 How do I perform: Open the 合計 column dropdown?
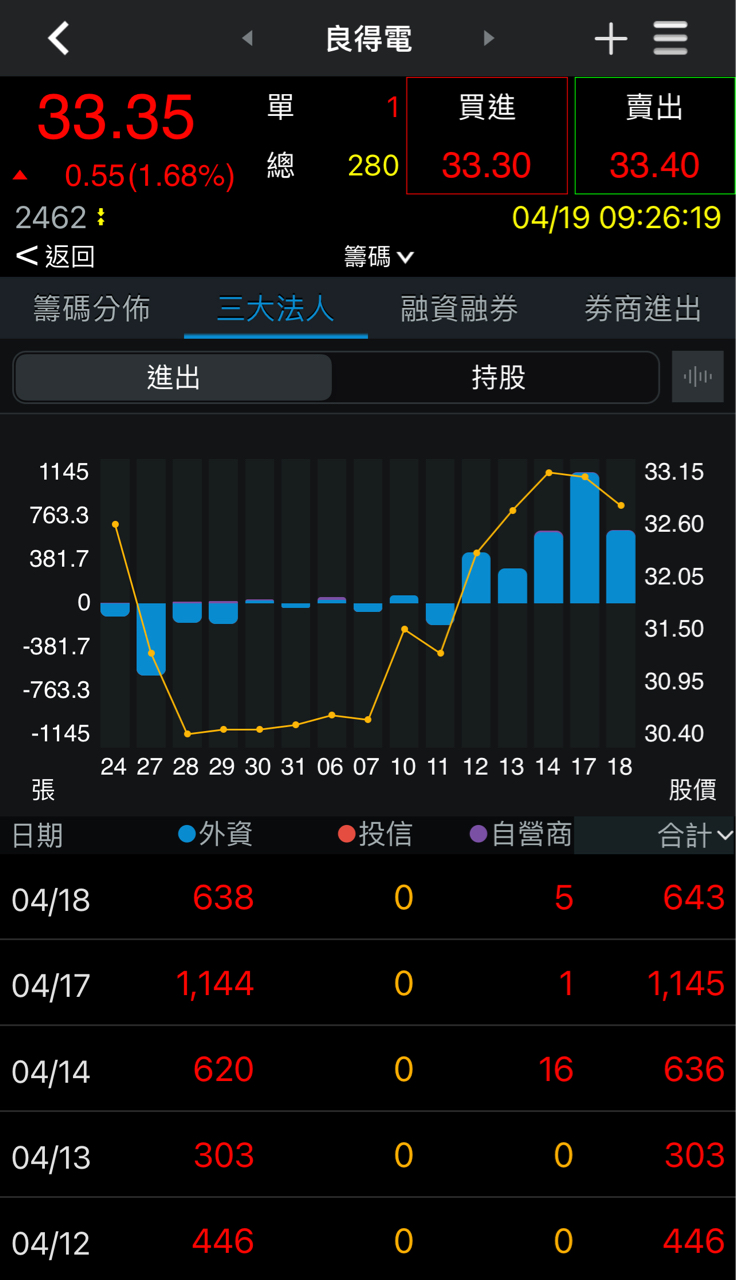tap(695, 835)
